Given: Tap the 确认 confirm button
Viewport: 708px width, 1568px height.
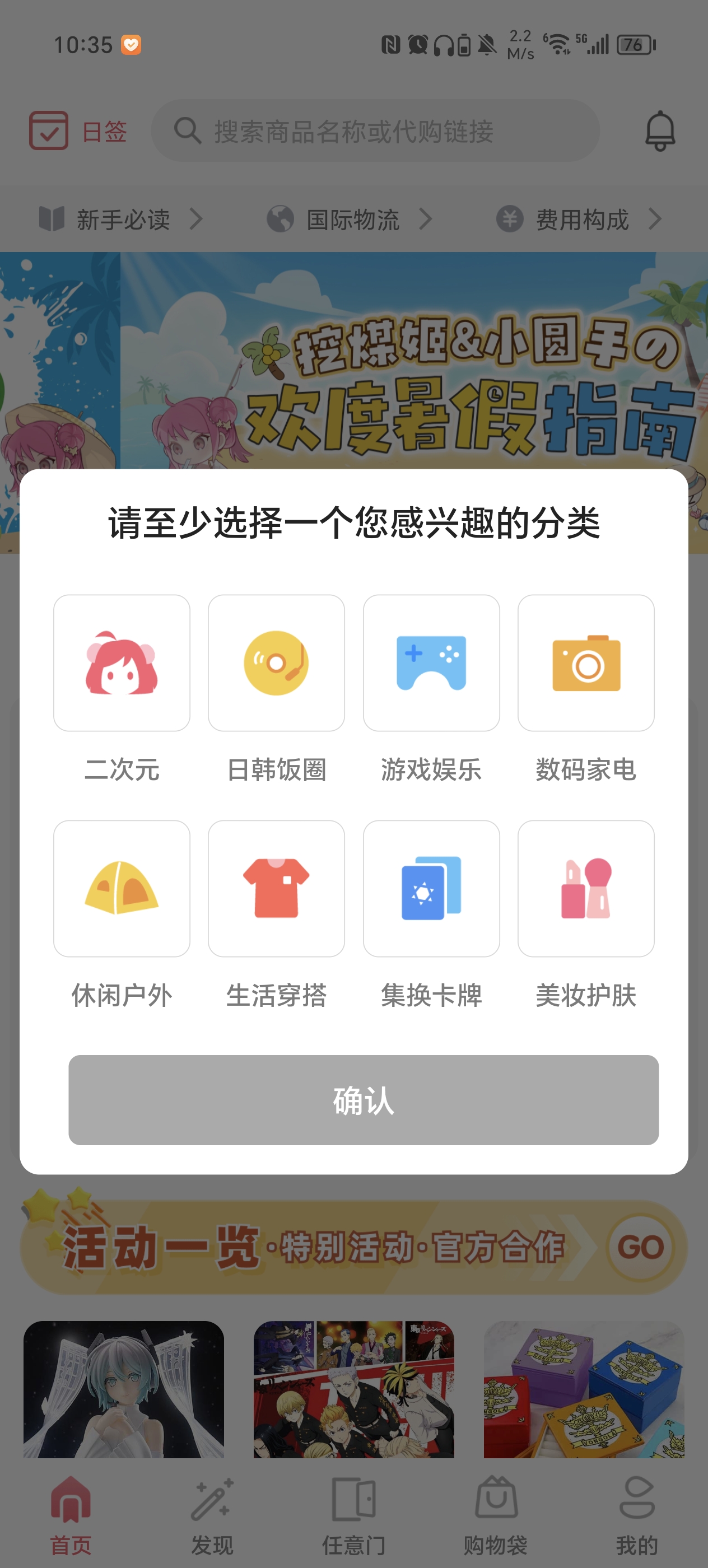Looking at the screenshot, I should (x=364, y=1099).
